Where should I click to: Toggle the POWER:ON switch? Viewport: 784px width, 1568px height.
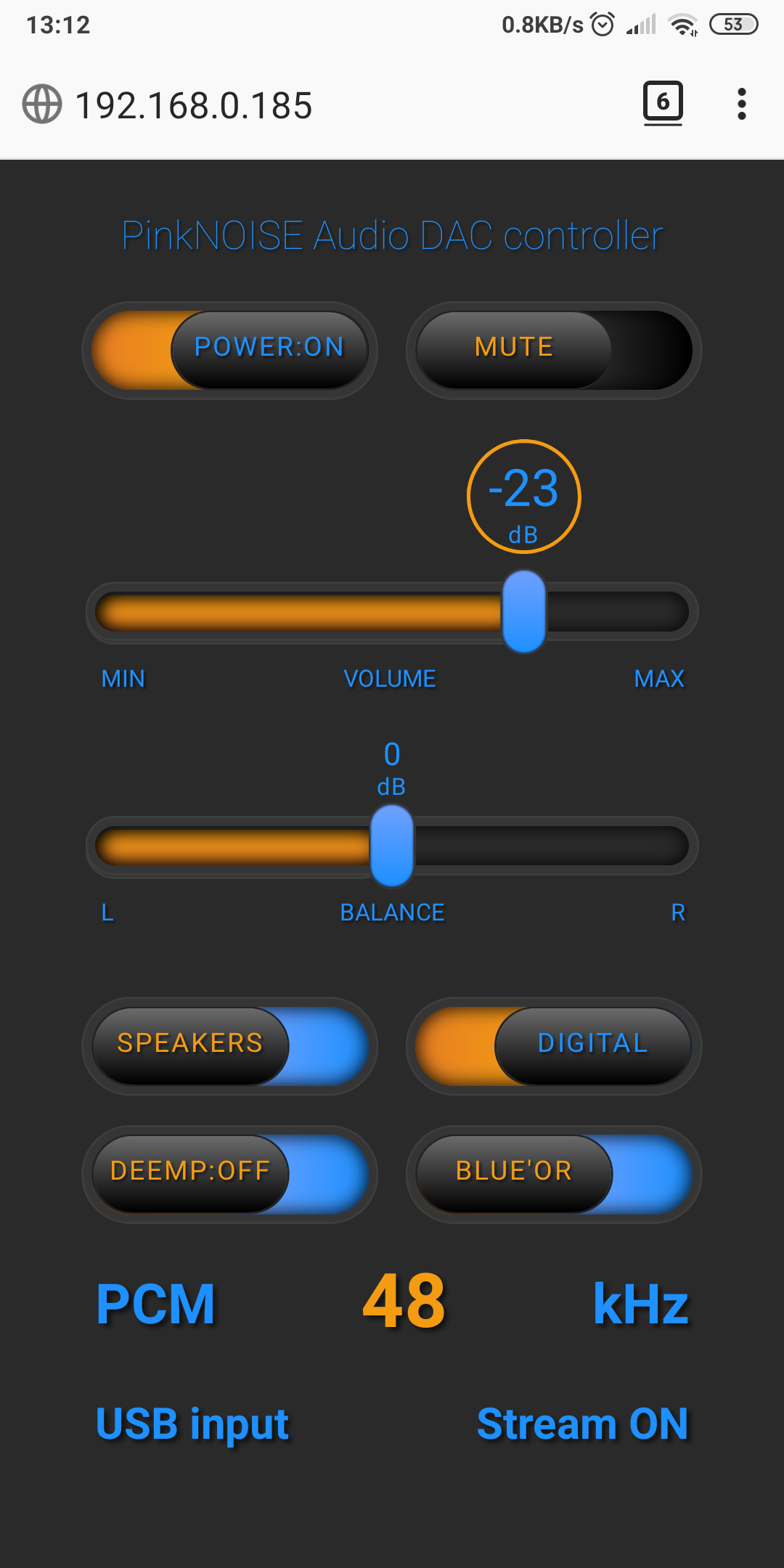[229, 350]
